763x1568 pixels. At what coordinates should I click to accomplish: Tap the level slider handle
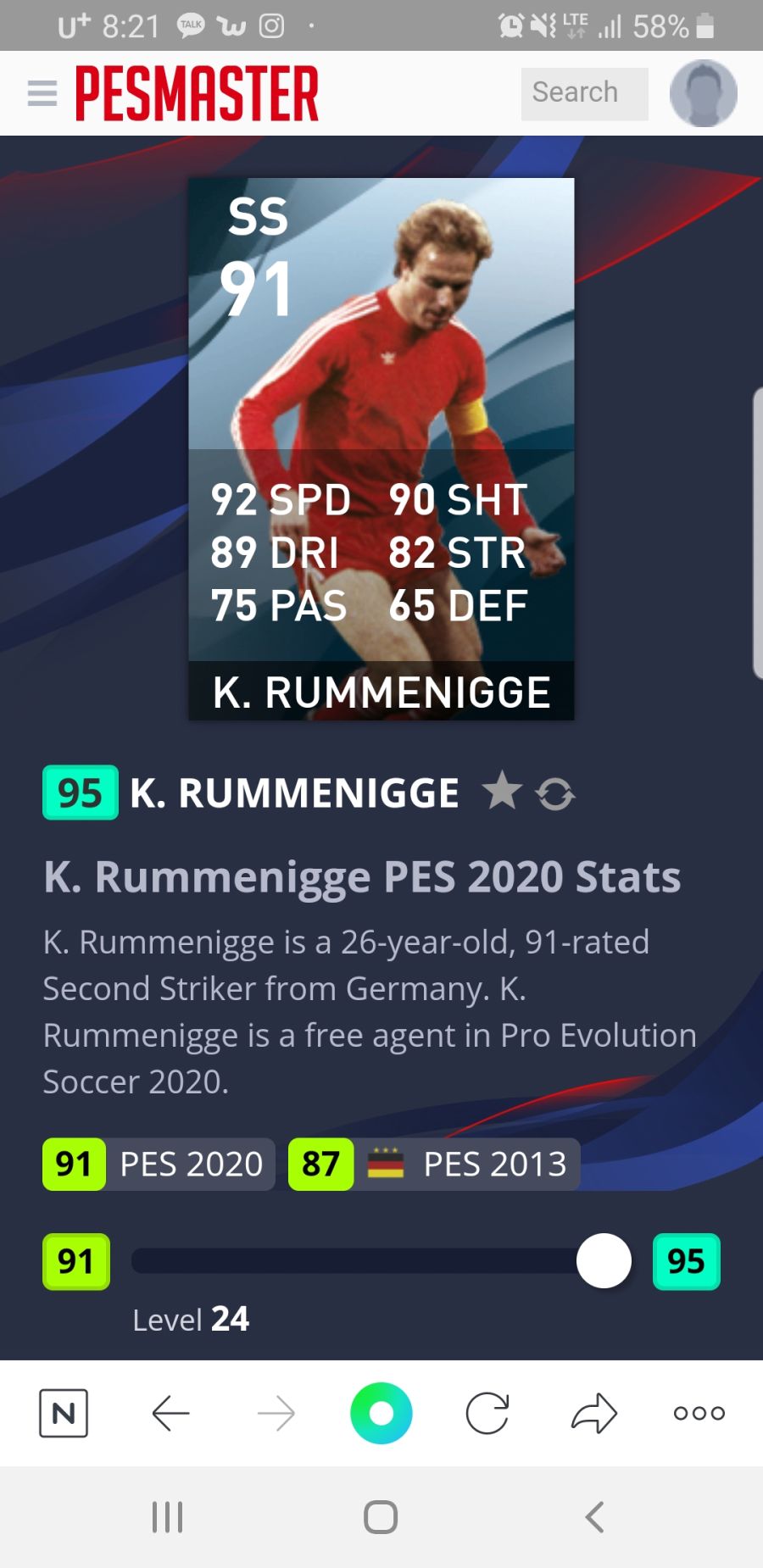[604, 1261]
